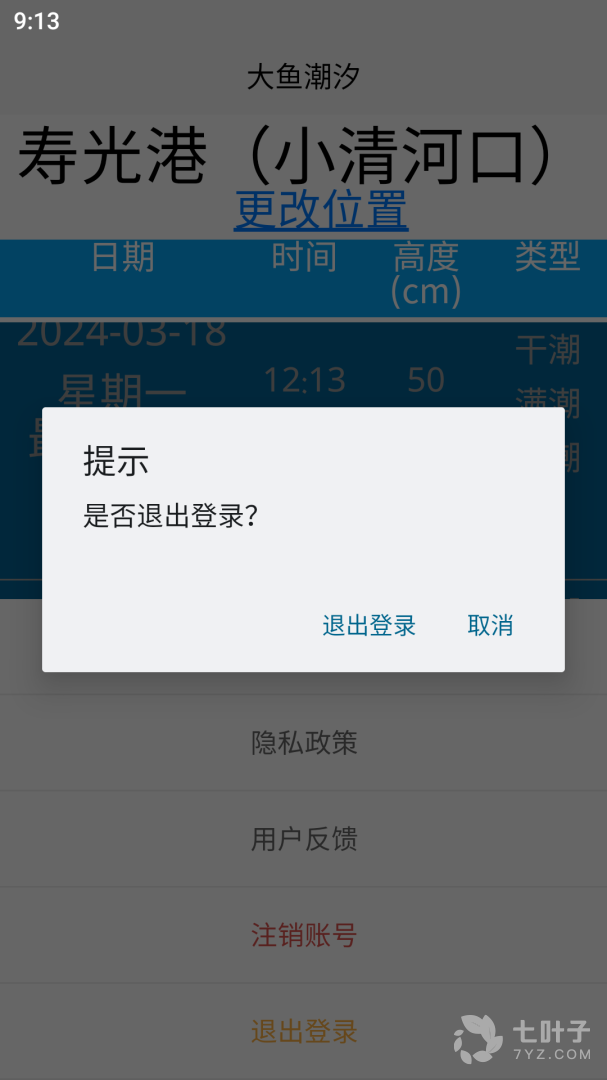Confirm 退出登录 in the dialog
The height and width of the screenshot is (1080, 607).
[x=369, y=626]
